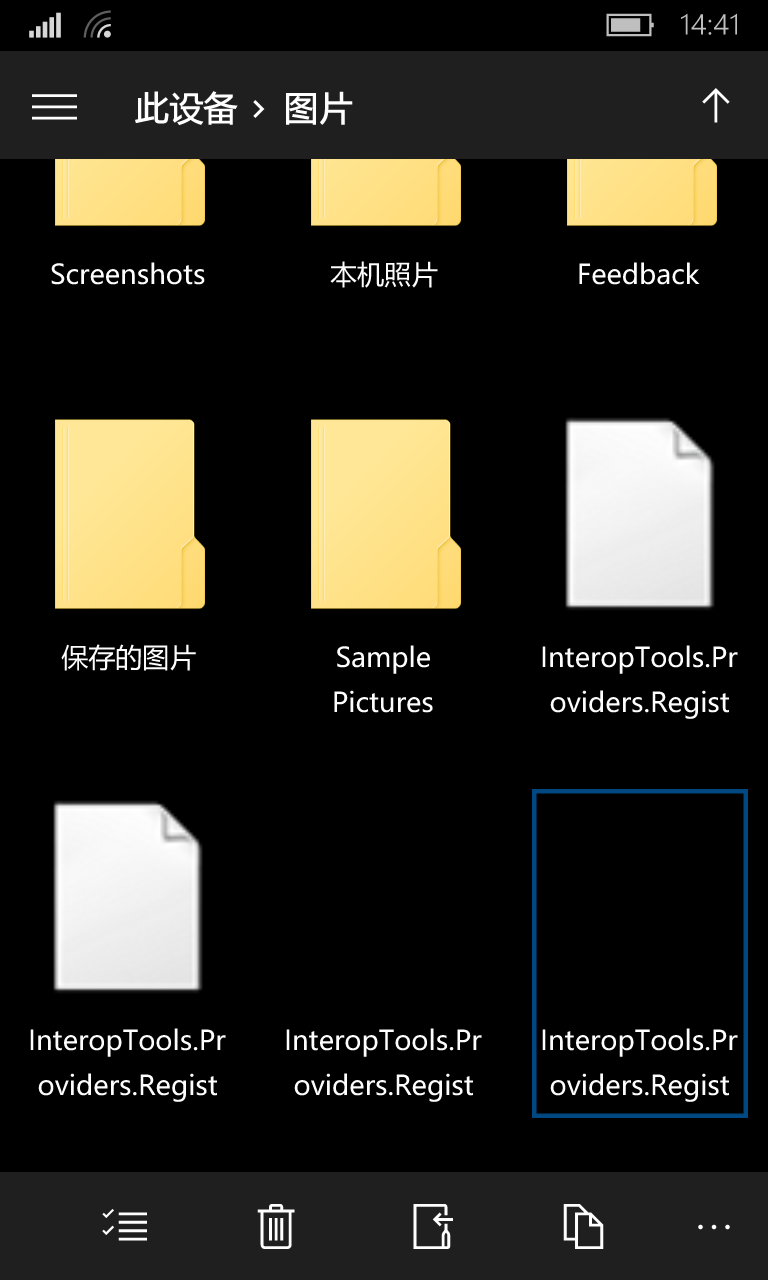Open the hamburger navigation menu
Viewport: 768px width, 1280px height.
point(54,107)
